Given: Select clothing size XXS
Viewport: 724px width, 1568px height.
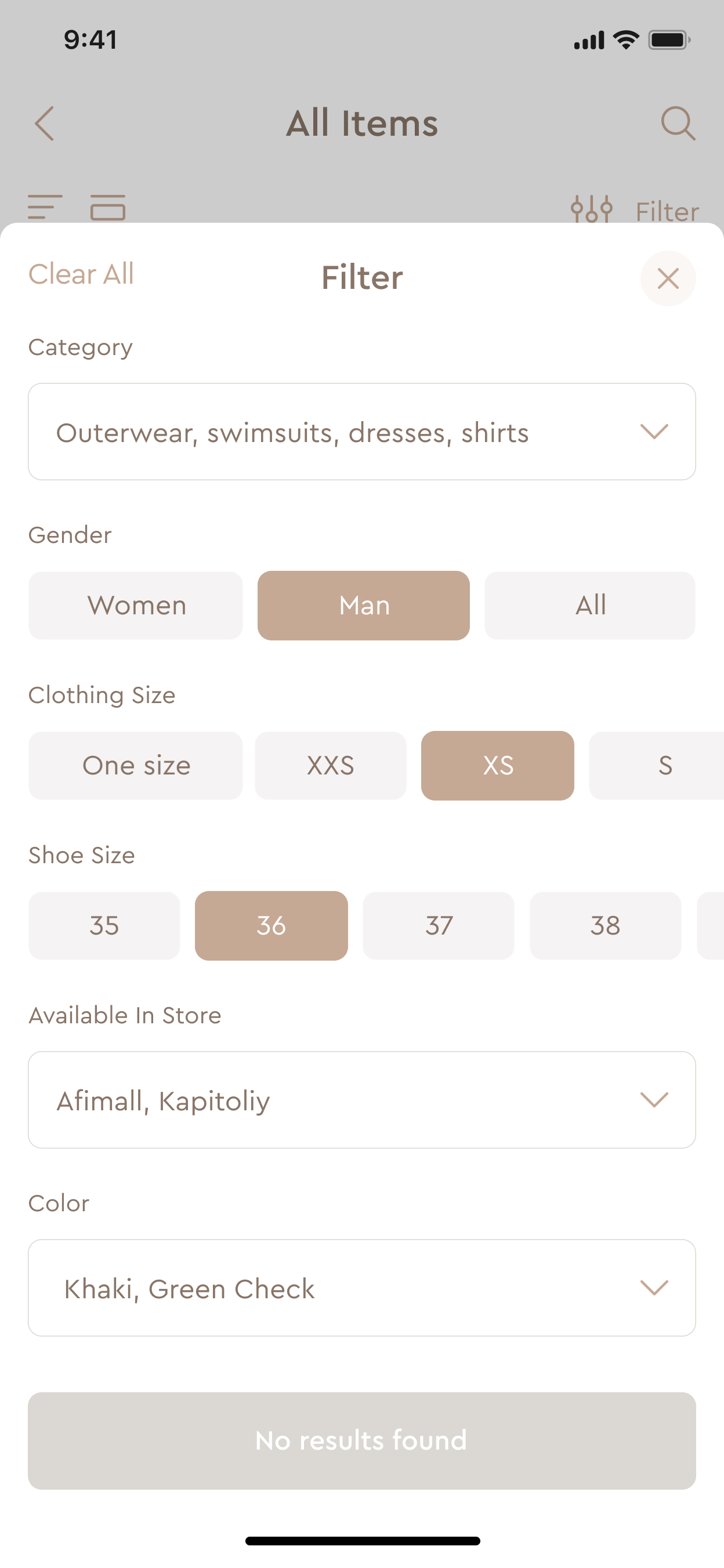Looking at the screenshot, I should pyautogui.click(x=330, y=766).
